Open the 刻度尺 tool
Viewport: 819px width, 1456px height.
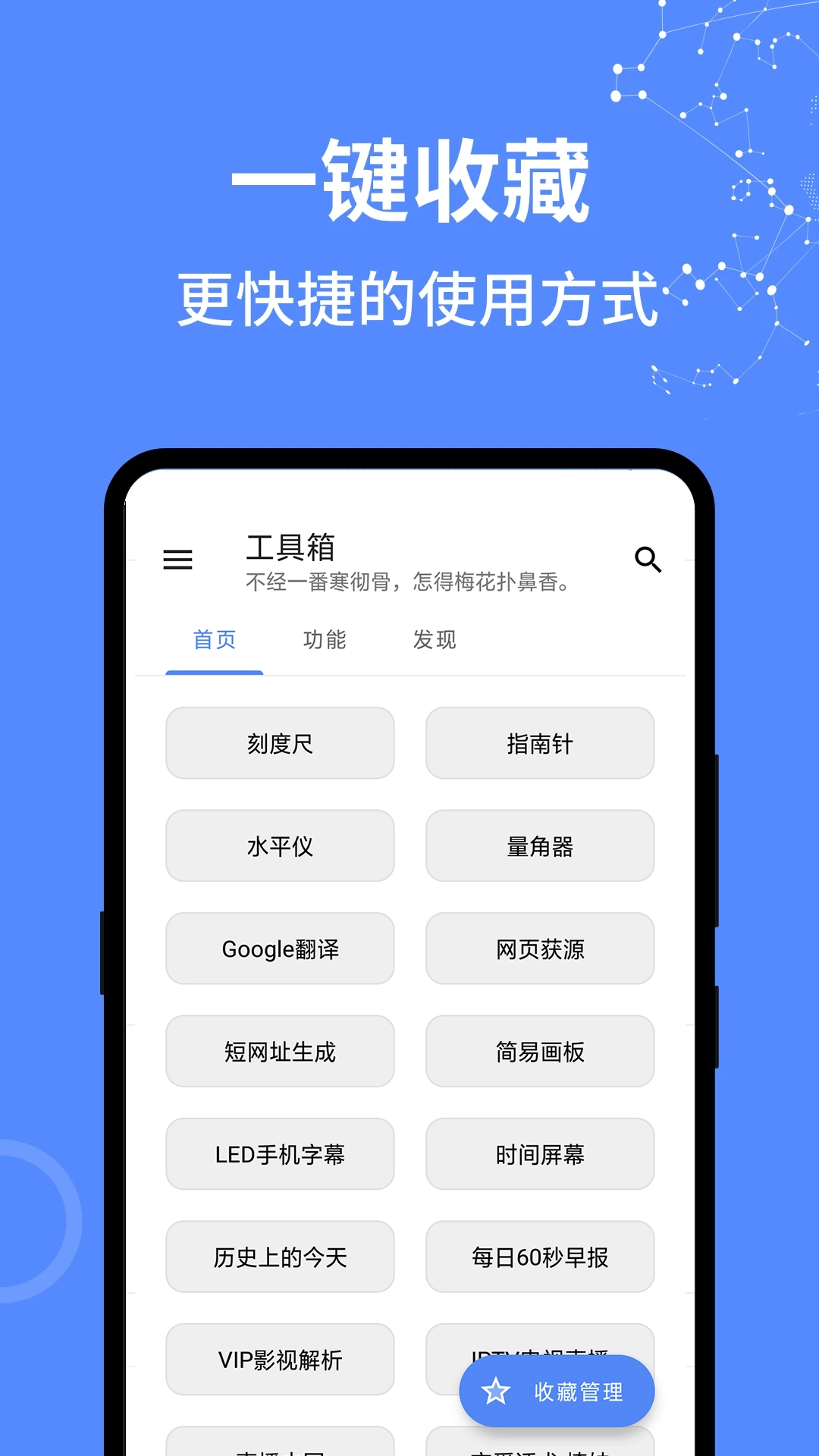point(280,743)
